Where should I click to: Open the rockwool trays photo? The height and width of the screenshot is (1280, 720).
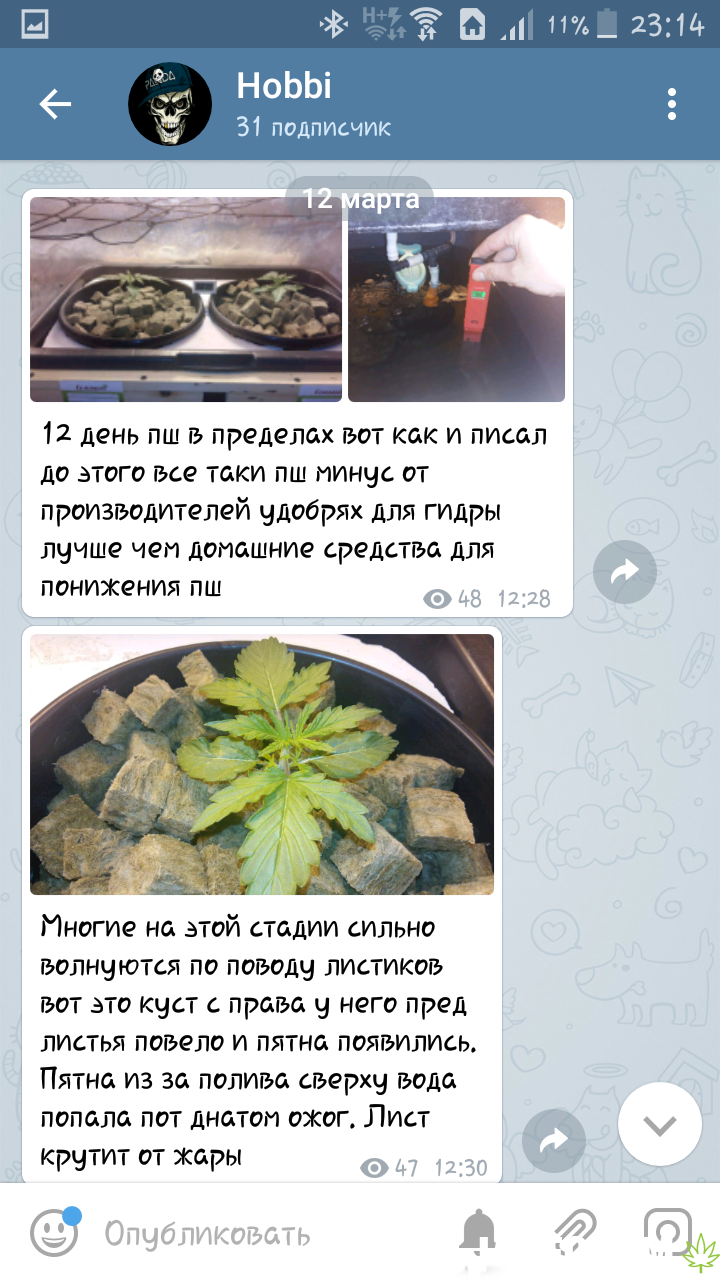click(186, 299)
